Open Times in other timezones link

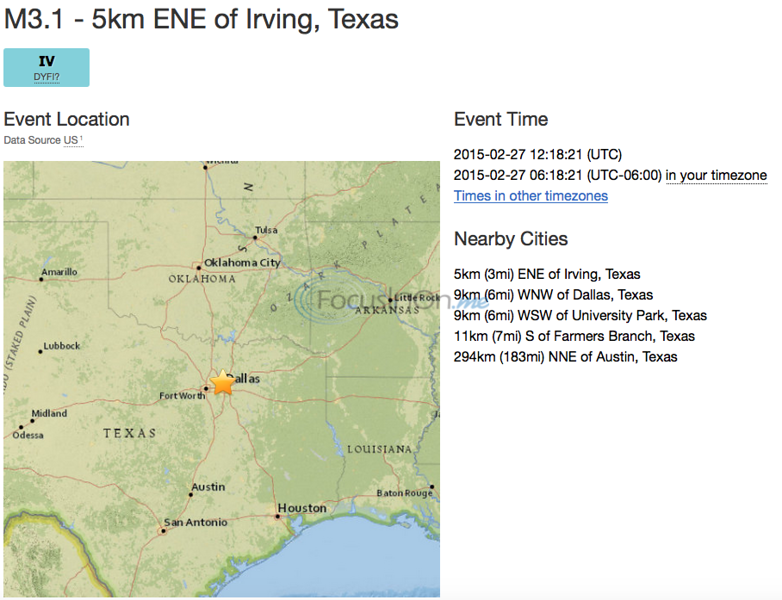coord(530,196)
